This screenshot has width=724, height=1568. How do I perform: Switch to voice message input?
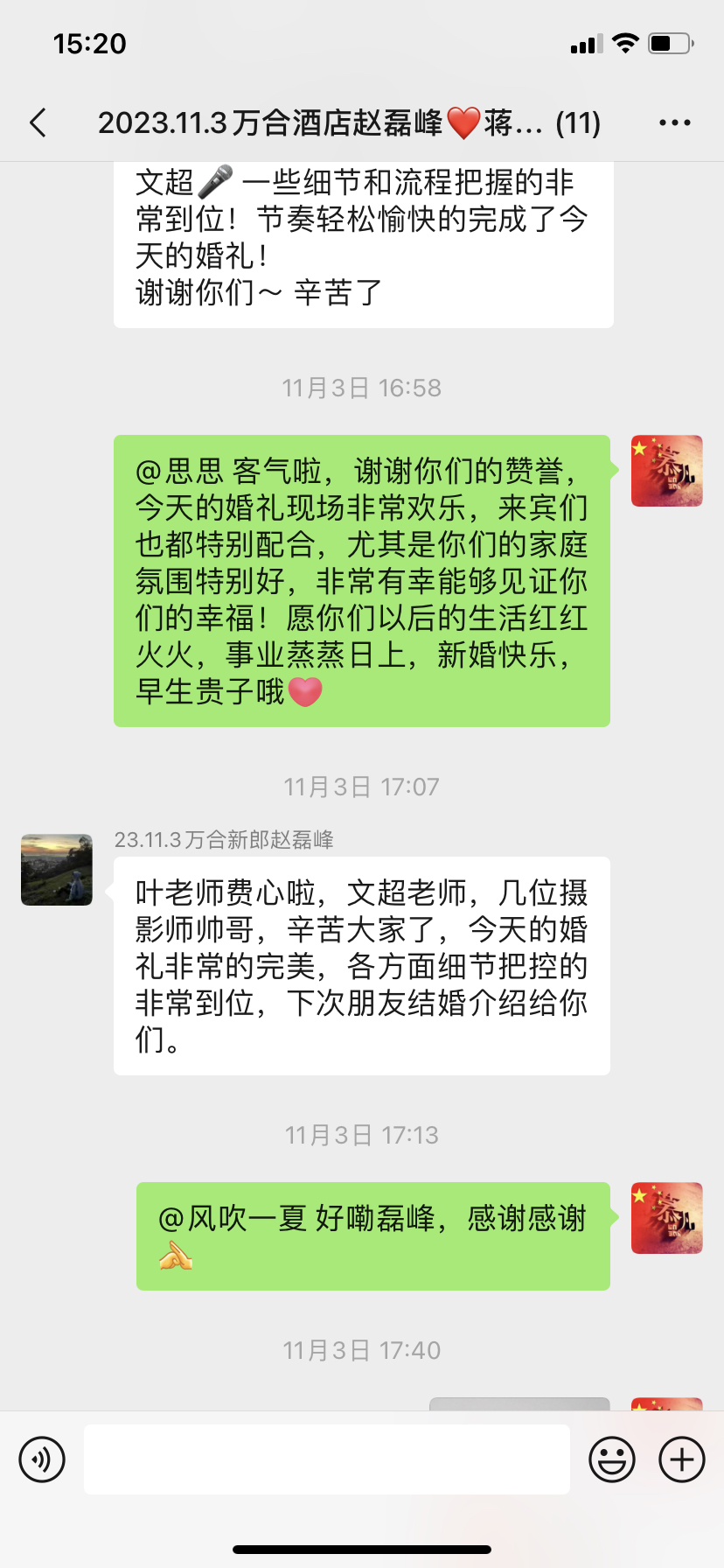click(x=42, y=1459)
